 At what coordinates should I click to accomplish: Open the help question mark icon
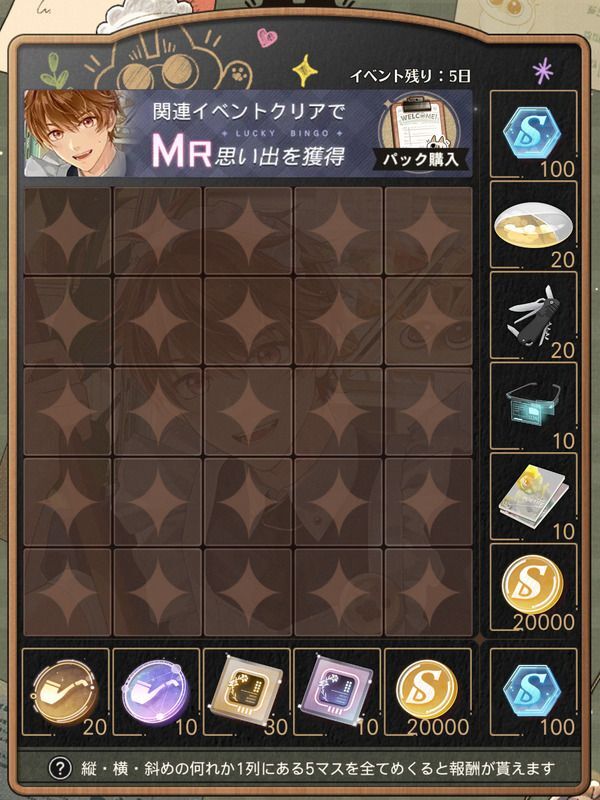point(62,769)
